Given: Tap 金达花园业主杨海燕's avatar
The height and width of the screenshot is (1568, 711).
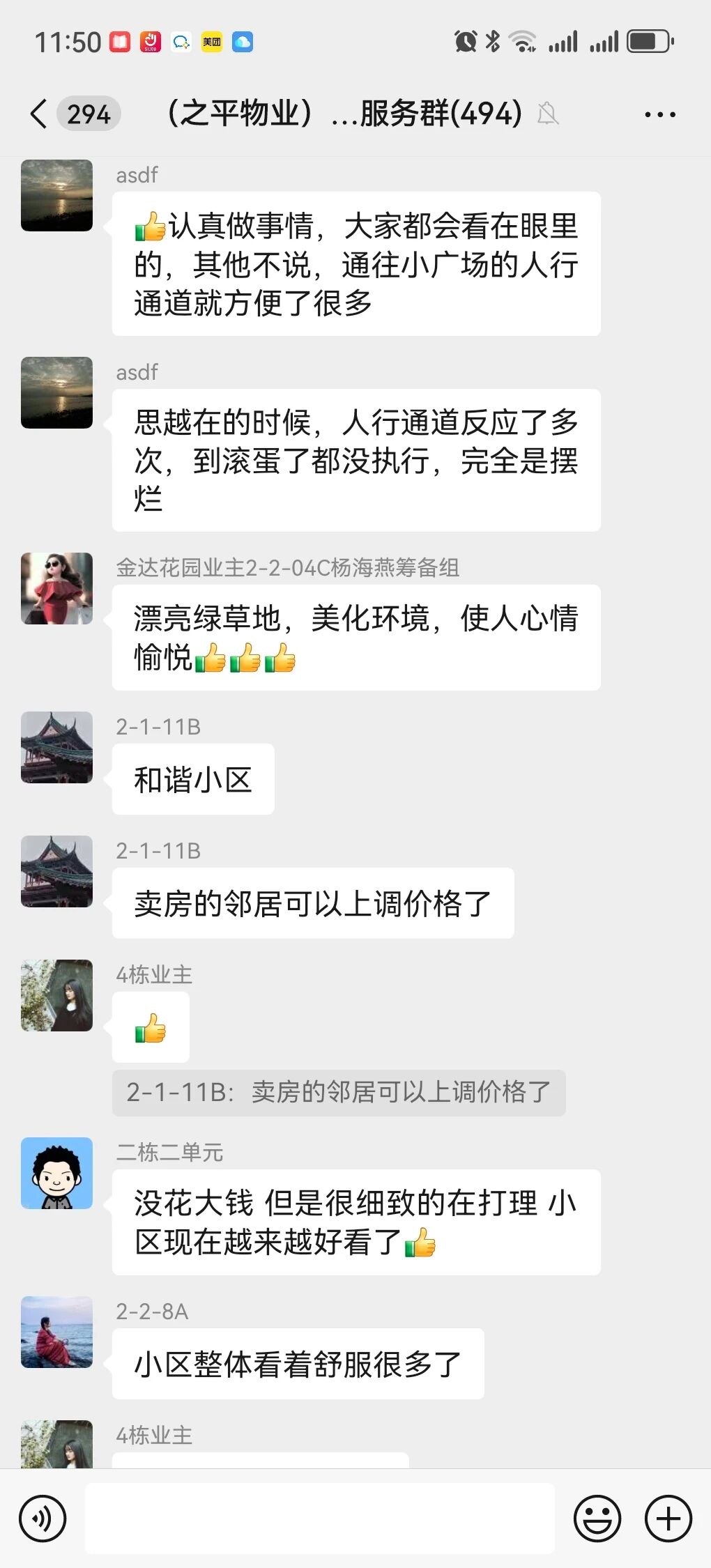Looking at the screenshot, I should (x=56, y=587).
